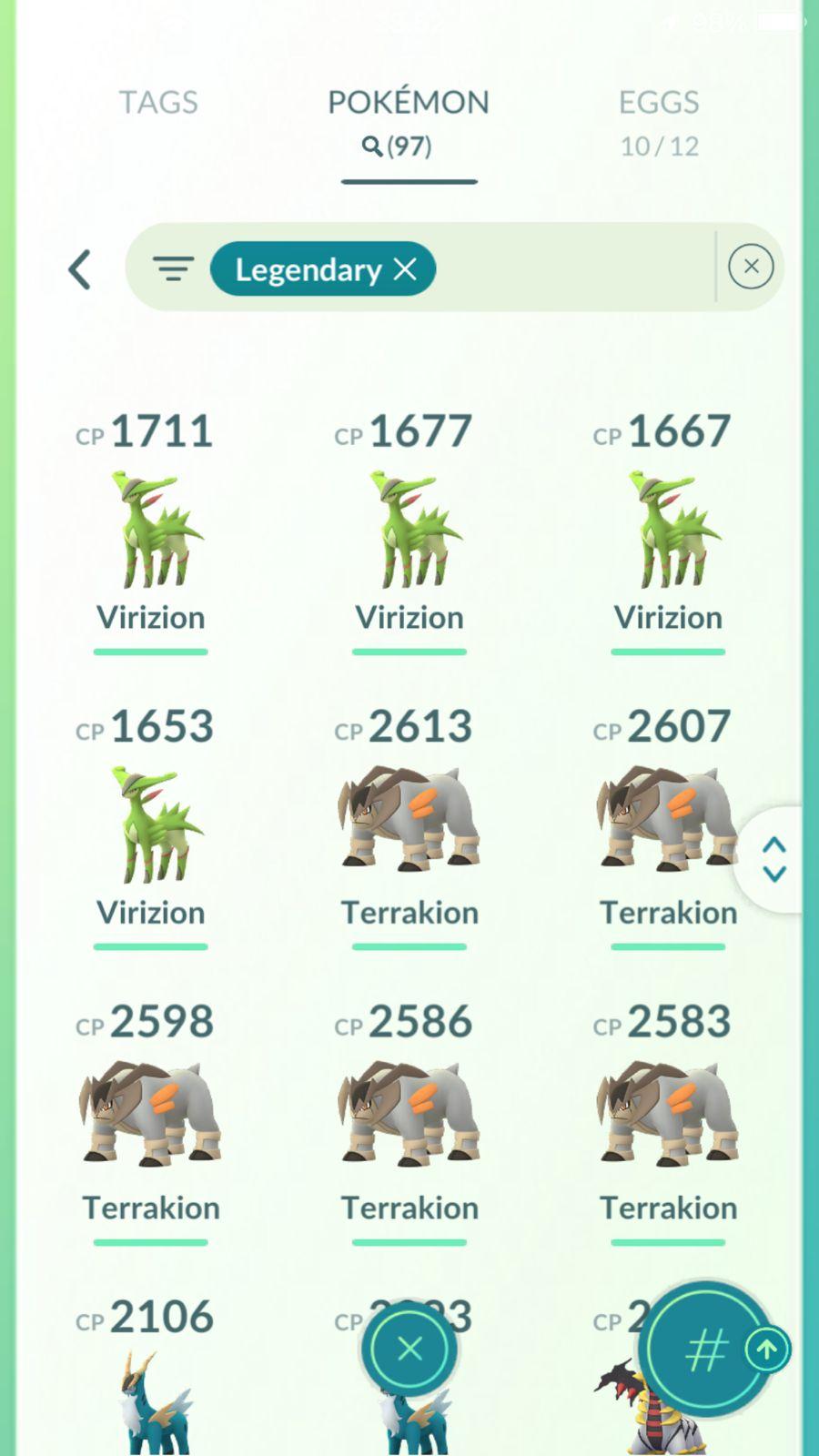The image size is (819, 1456).
Task: View Terrakion with CP 2598
Action: coord(151,1119)
